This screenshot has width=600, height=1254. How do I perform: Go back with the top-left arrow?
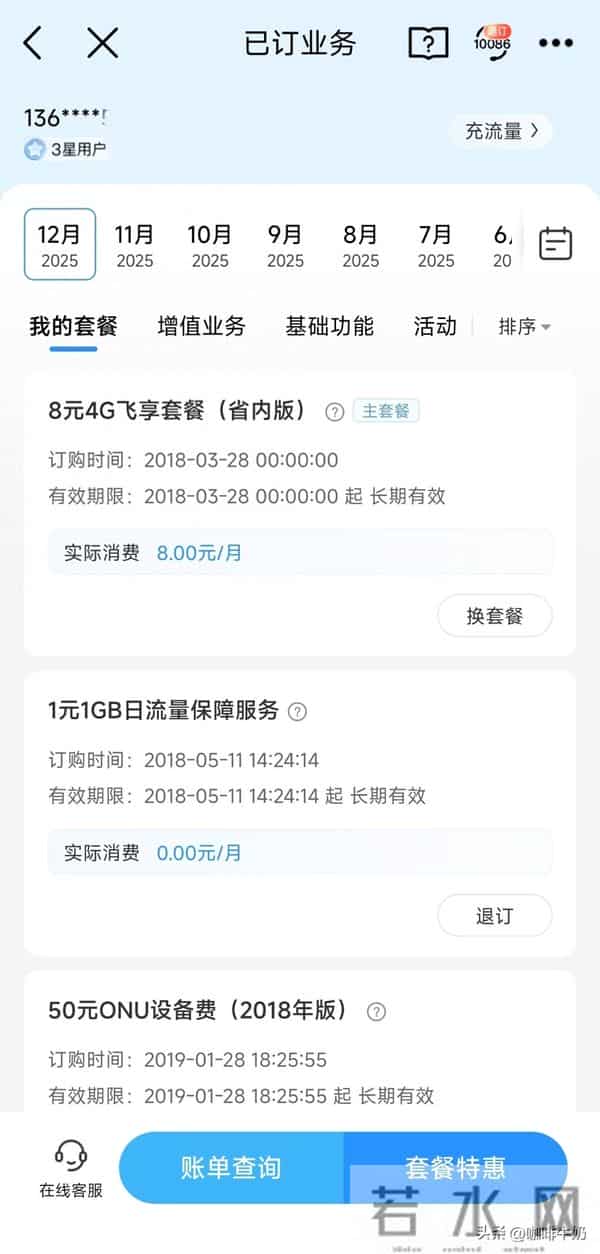point(34,43)
